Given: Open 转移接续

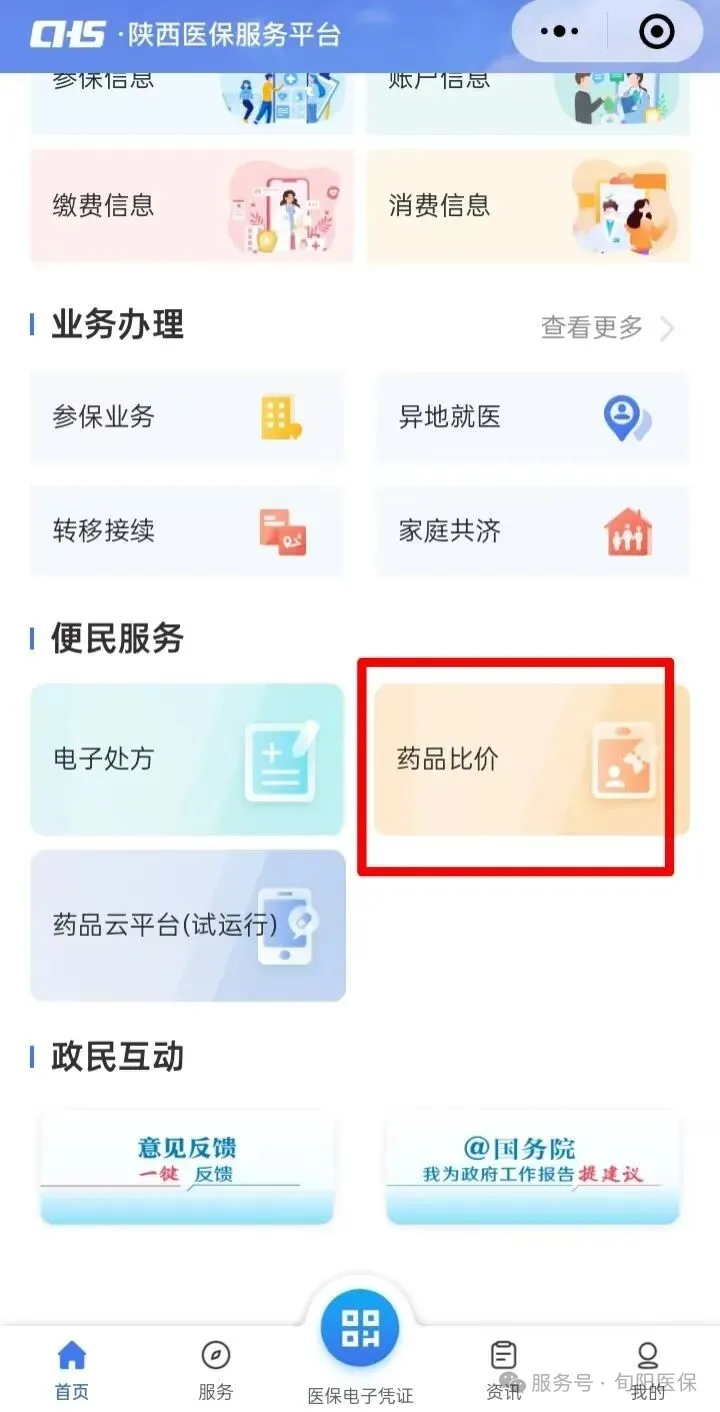Looking at the screenshot, I should 186,531.
